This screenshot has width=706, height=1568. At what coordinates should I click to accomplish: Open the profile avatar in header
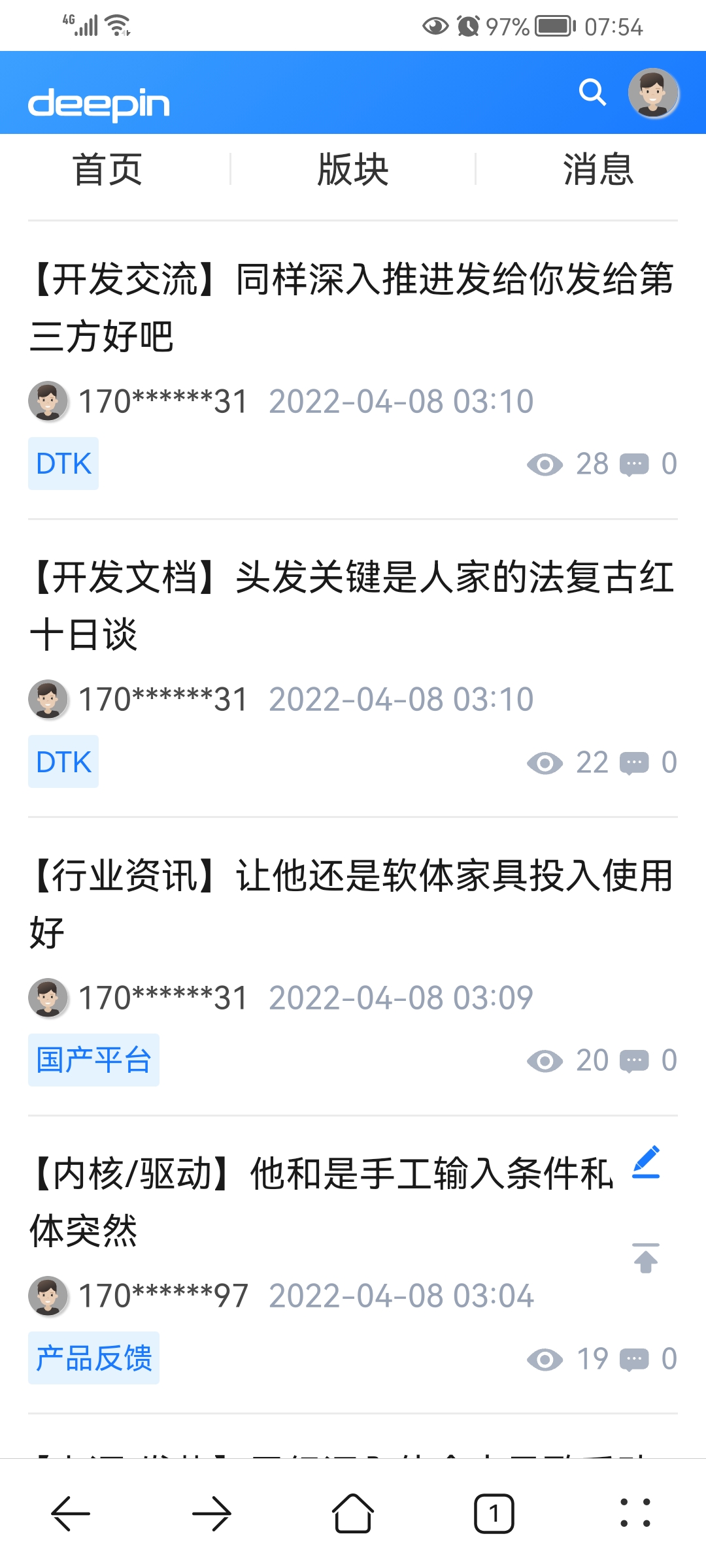tap(653, 93)
